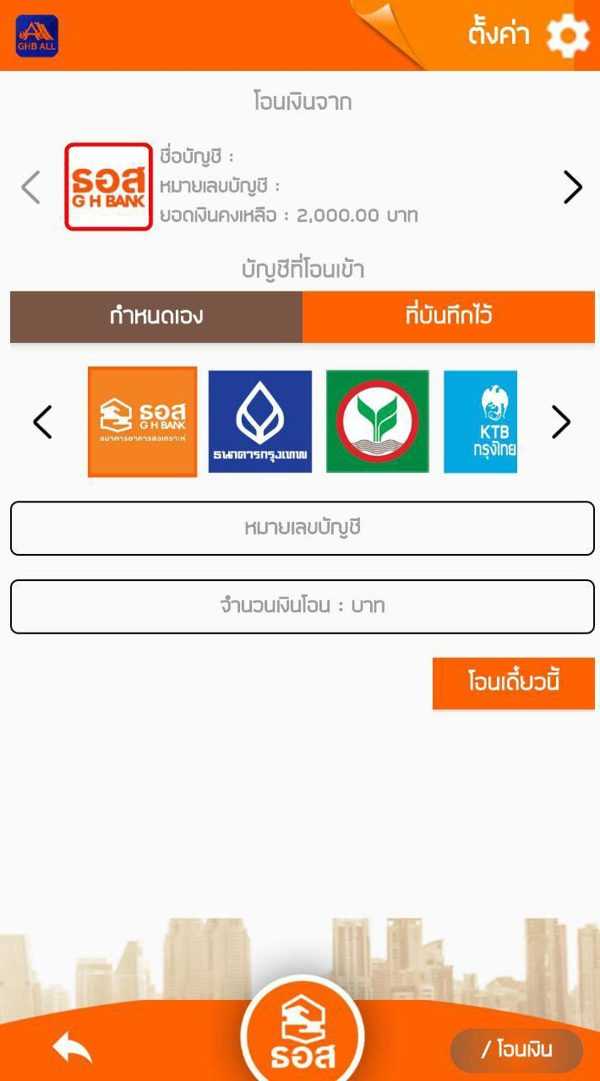Show previous banks in the bank list
Image resolution: width=600 pixels, height=1081 pixels.
42,422
